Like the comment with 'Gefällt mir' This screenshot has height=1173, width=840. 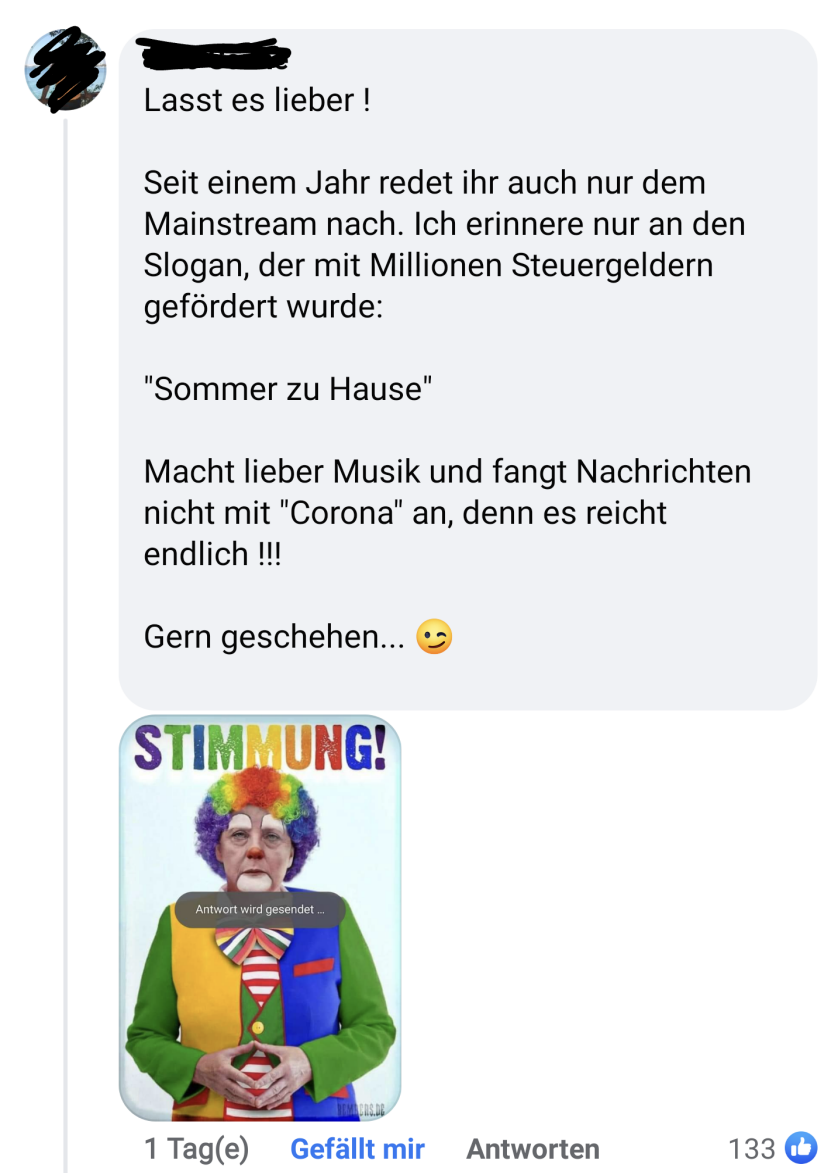pyautogui.click(x=357, y=1148)
